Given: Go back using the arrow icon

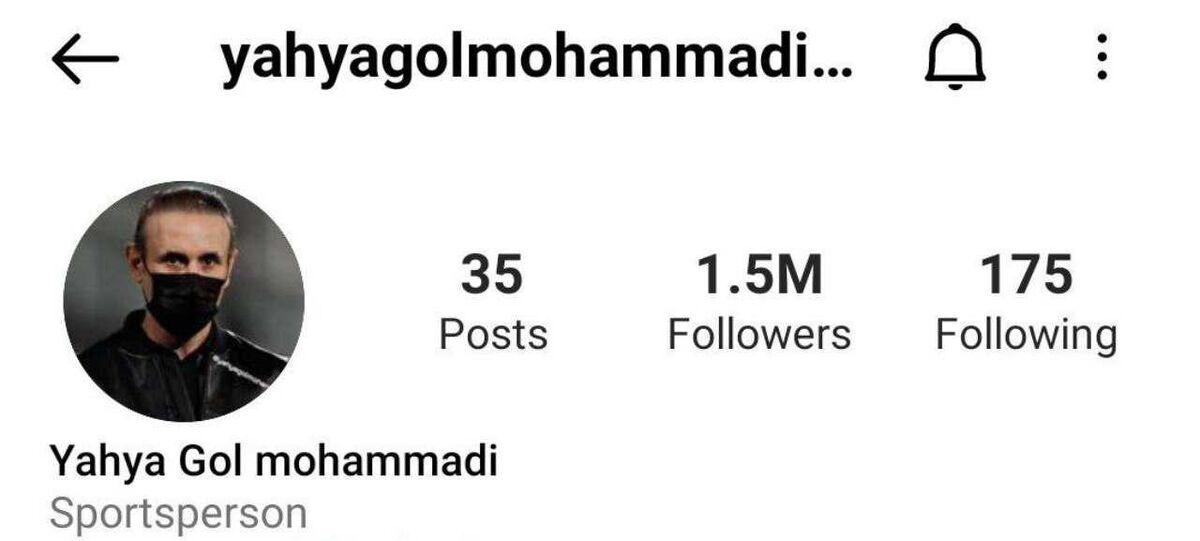Looking at the screenshot, I should pos(85,61).
